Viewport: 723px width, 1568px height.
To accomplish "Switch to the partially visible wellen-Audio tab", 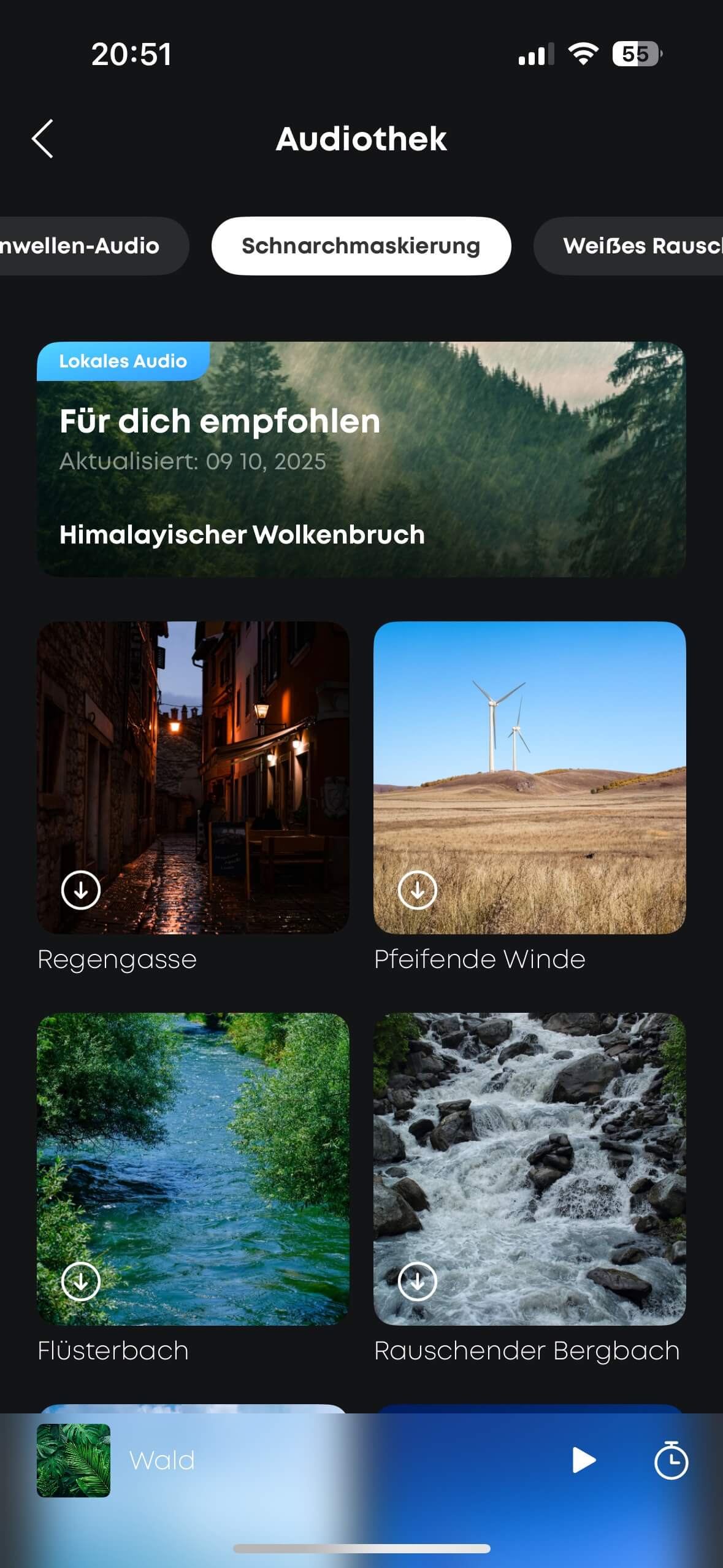I will tap(86, 246).
